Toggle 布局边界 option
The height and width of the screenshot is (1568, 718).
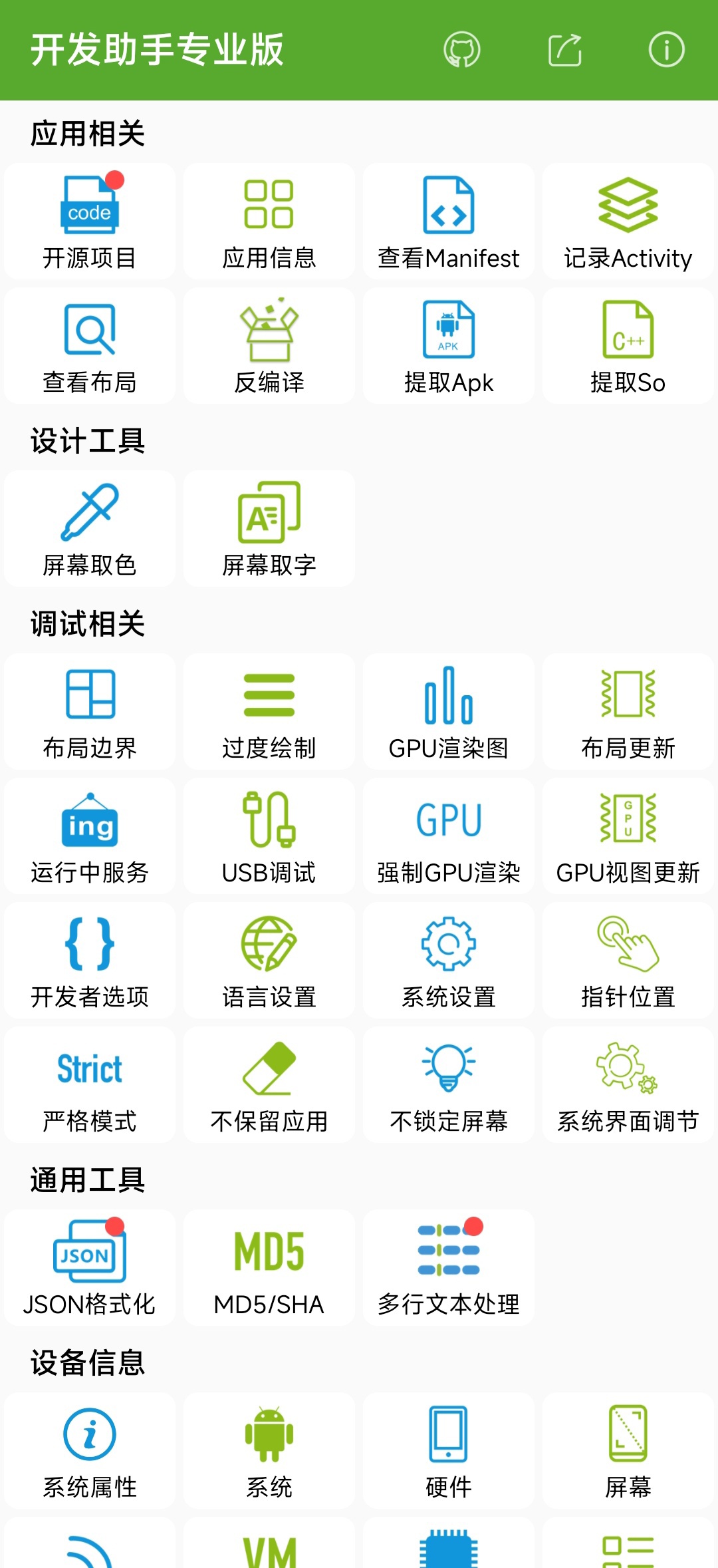pos(90,712)
